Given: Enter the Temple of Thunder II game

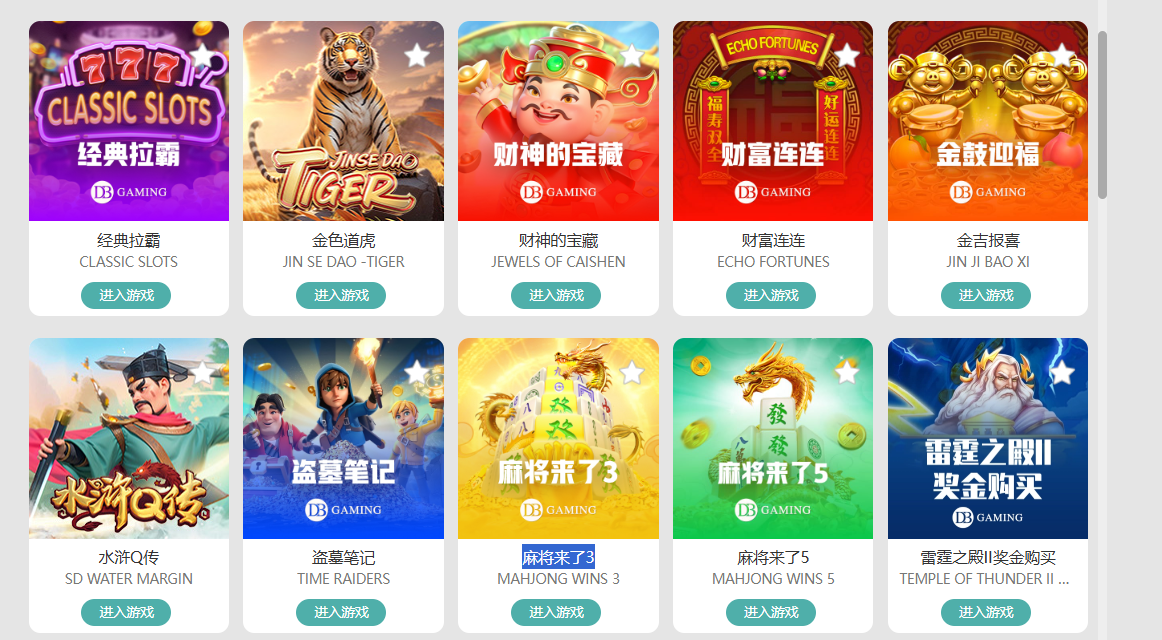Looking at the screenshot, I should tap(986, 612).
